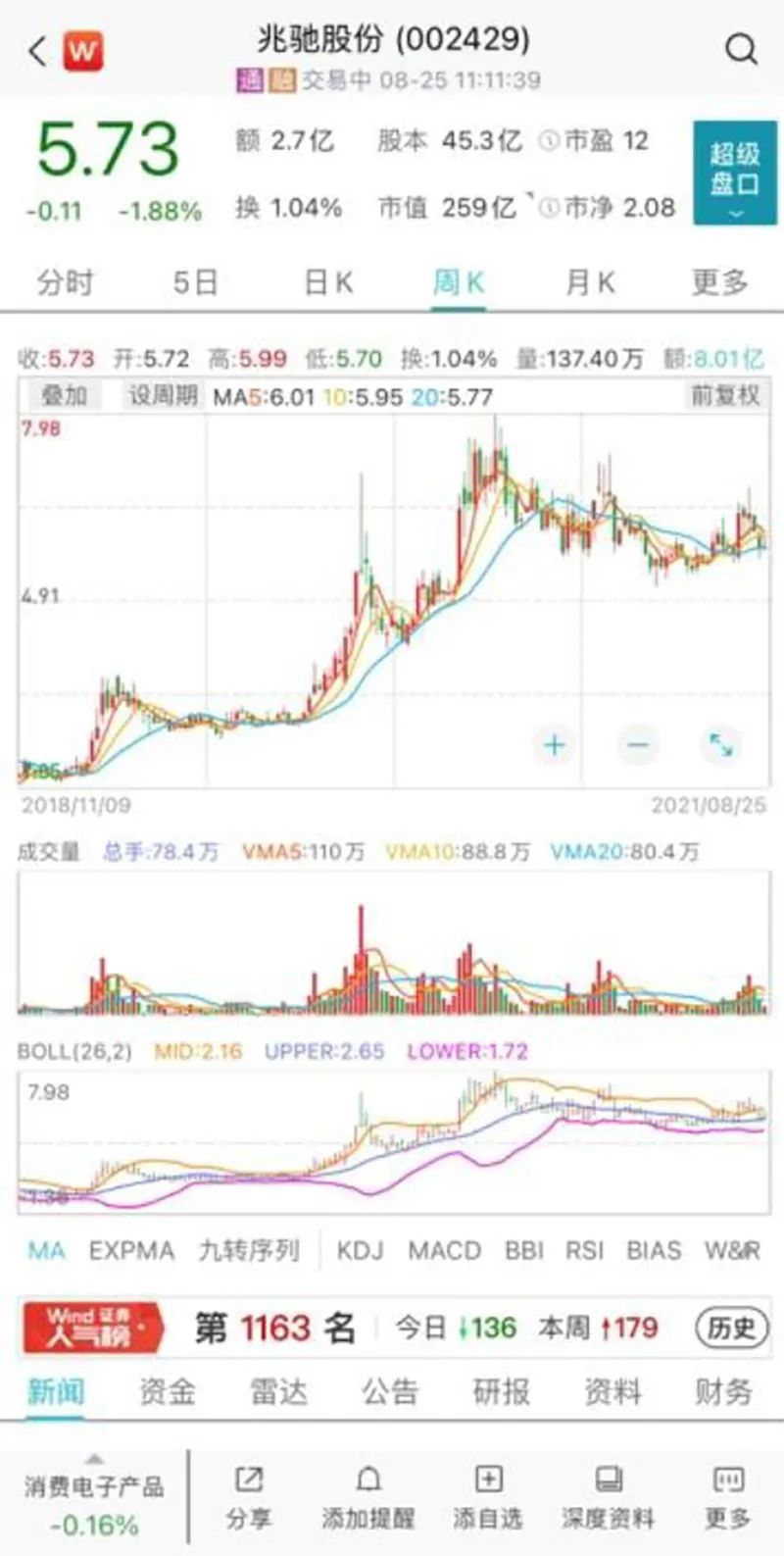The height and width of the screenshot is (1556, 784).
Task: Expand the 超级盘口 panel
Action: (734, 174)
